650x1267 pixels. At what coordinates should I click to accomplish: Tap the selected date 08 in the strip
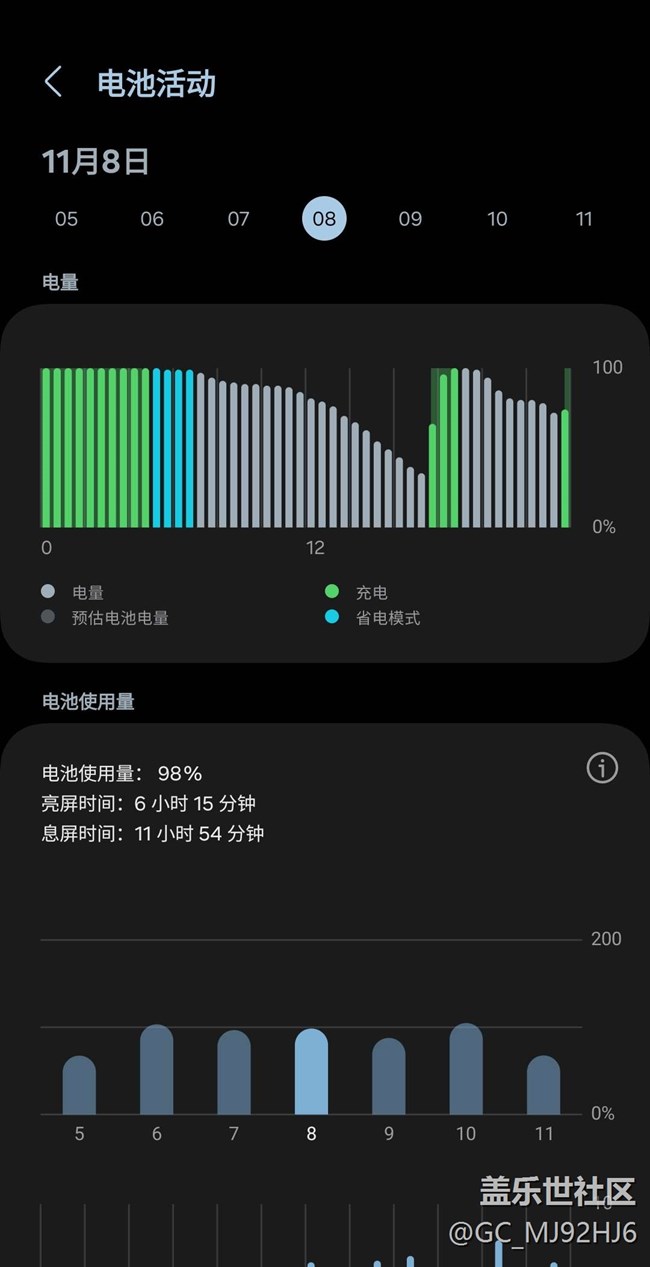(324, 219)
